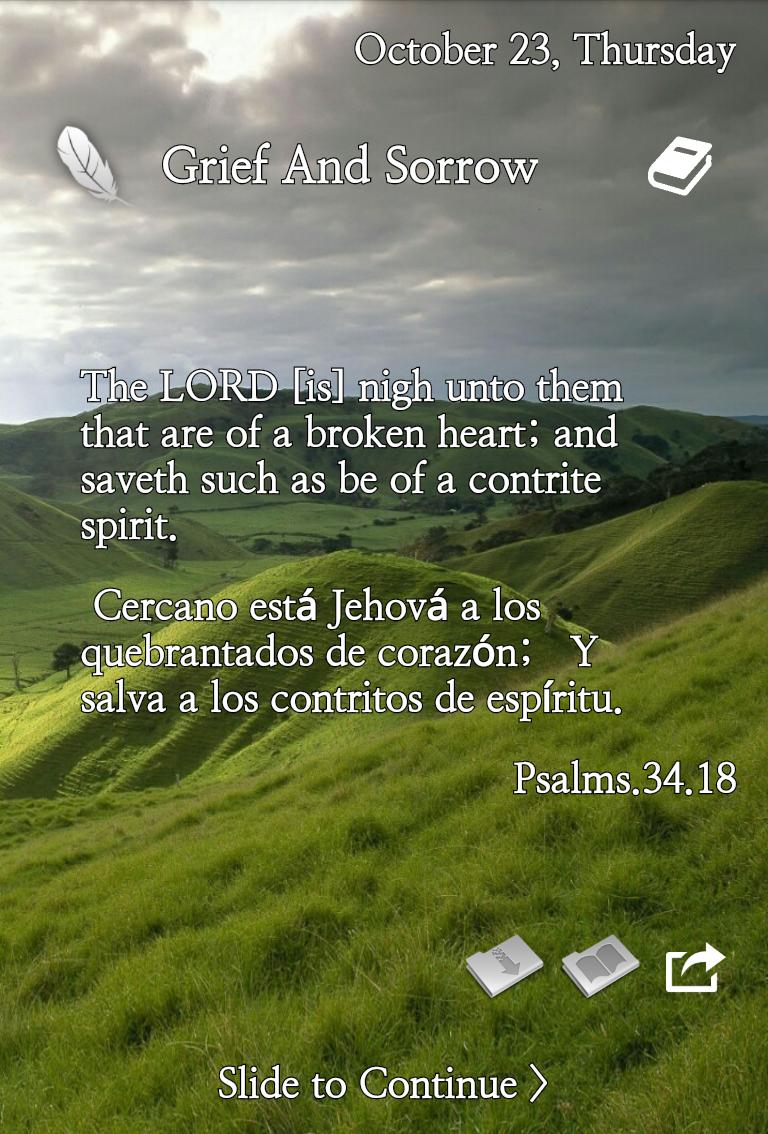Open the full chapter via open book icon
Viewport: 768px width, 1134px height.
(602, 968)
